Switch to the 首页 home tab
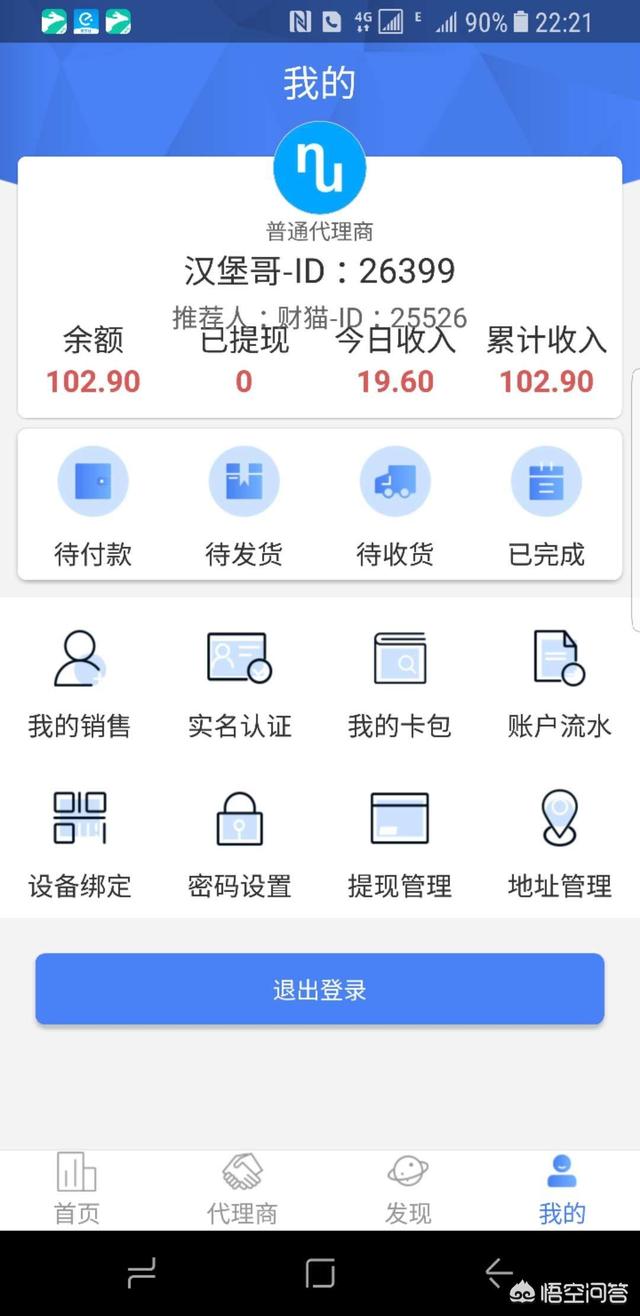Image resolution: width=640 pixels, height=1316 pixels. (77, 1190)
